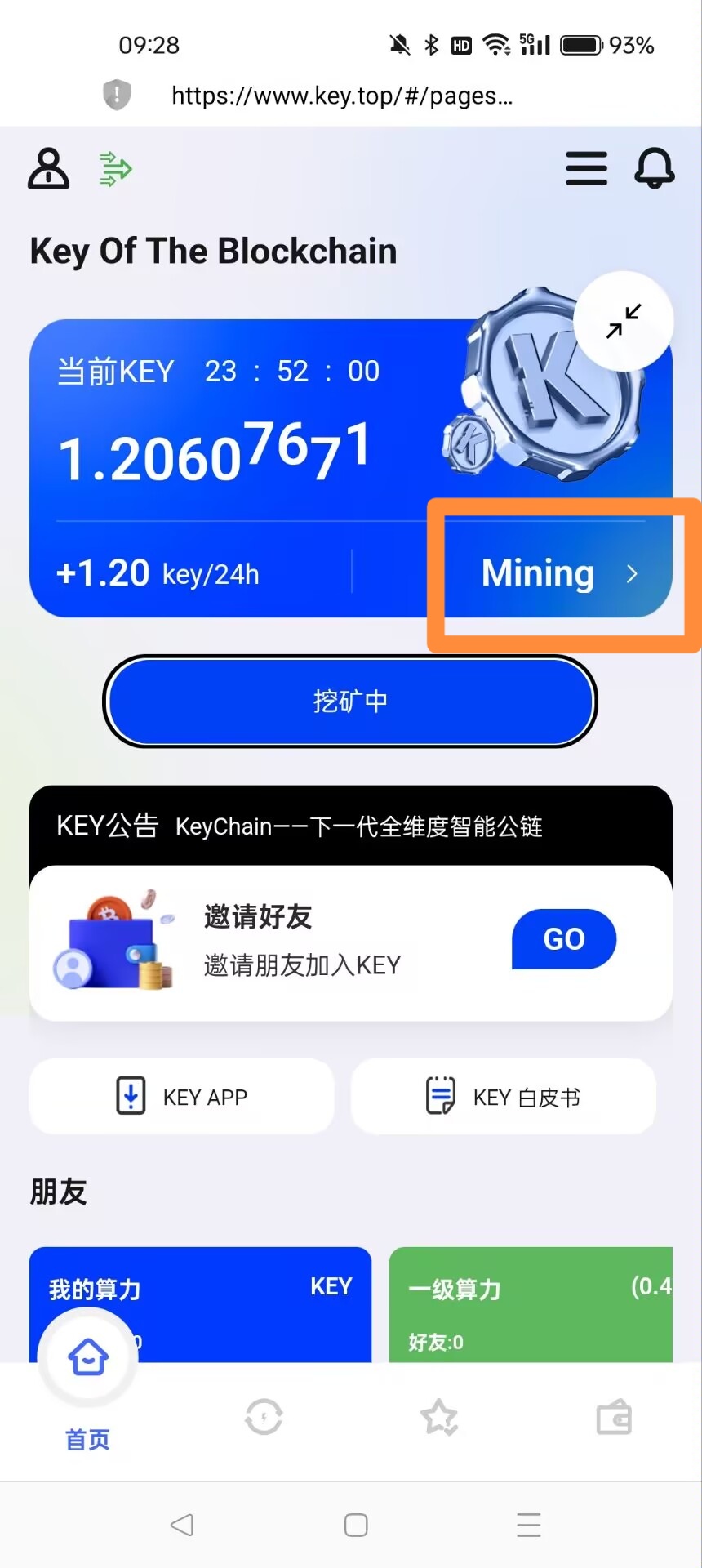Tap GO to invite friends
This screenshot has height=1568, width=702.
click(x=564, y=939)
